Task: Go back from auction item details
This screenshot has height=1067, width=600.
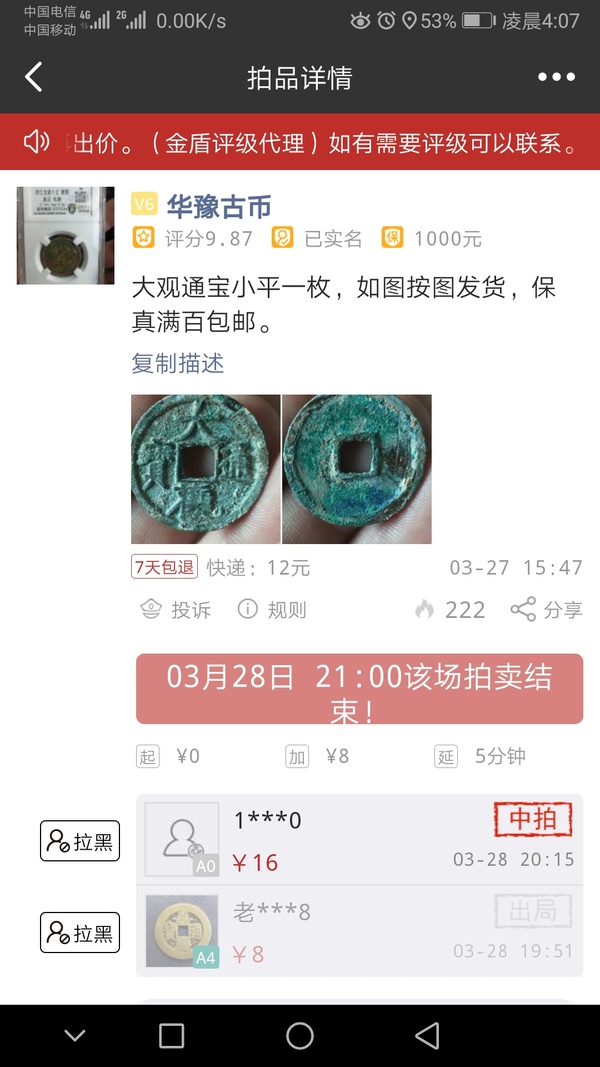Action: [34, 78]
